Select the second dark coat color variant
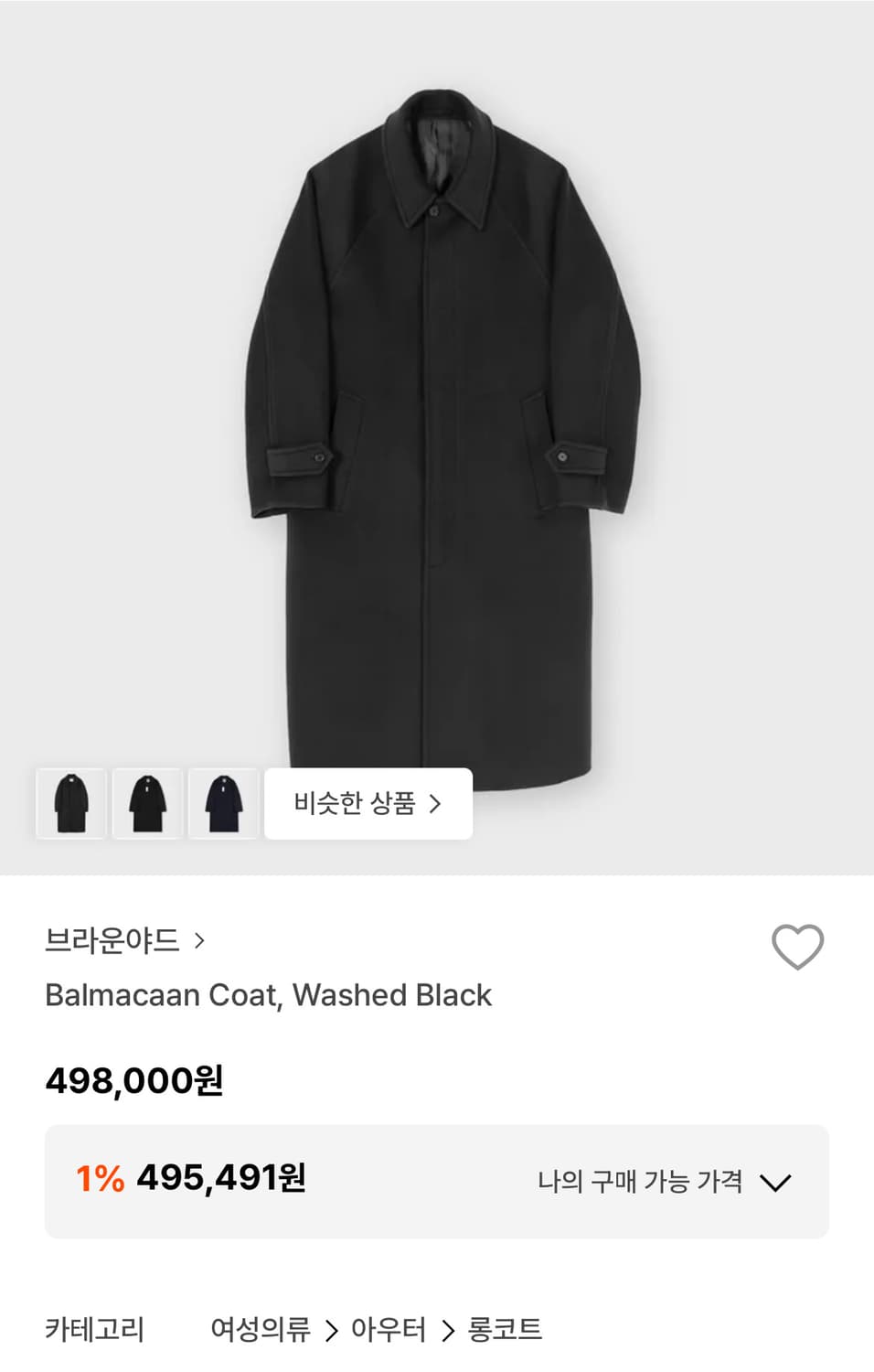874x1372 pixels. click(146, 803)
